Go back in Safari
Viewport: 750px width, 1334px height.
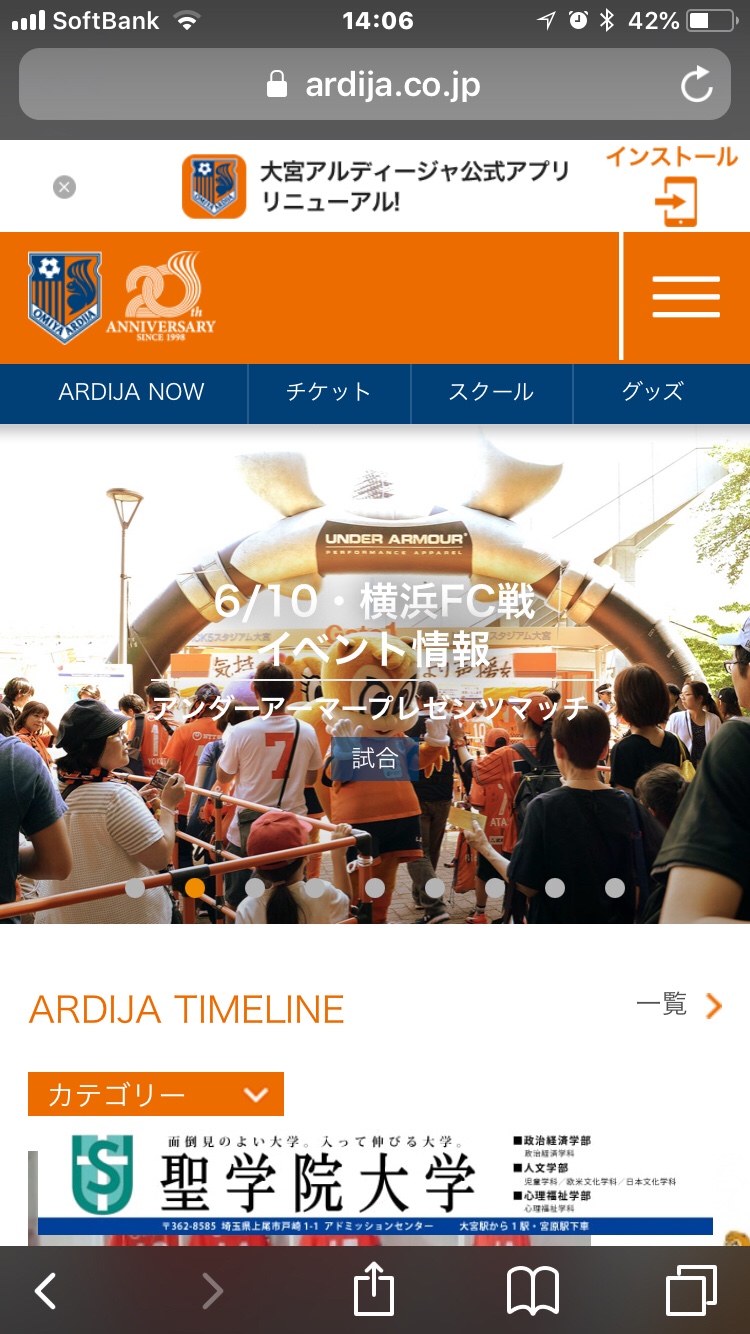(x=46, y=1290)
